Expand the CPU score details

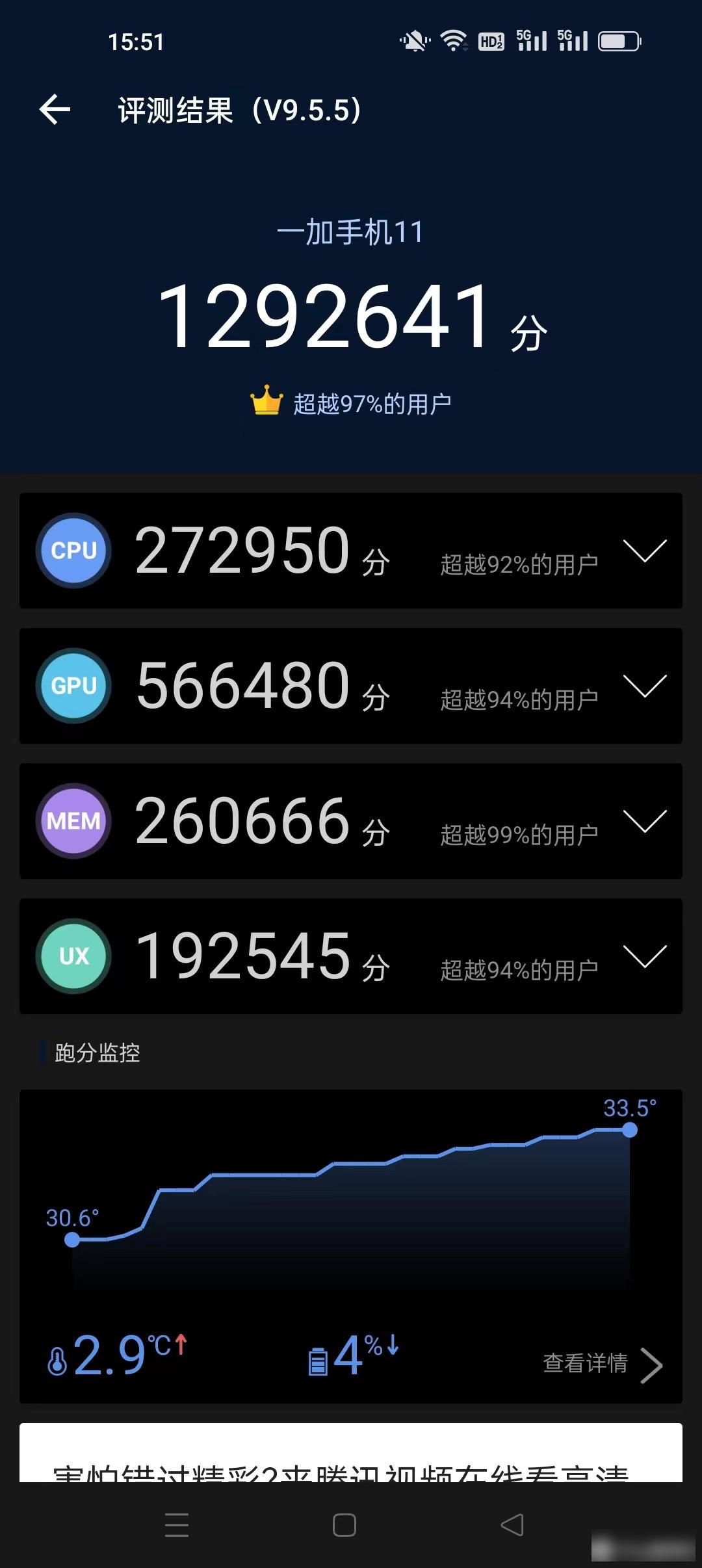tap(644, 551)
